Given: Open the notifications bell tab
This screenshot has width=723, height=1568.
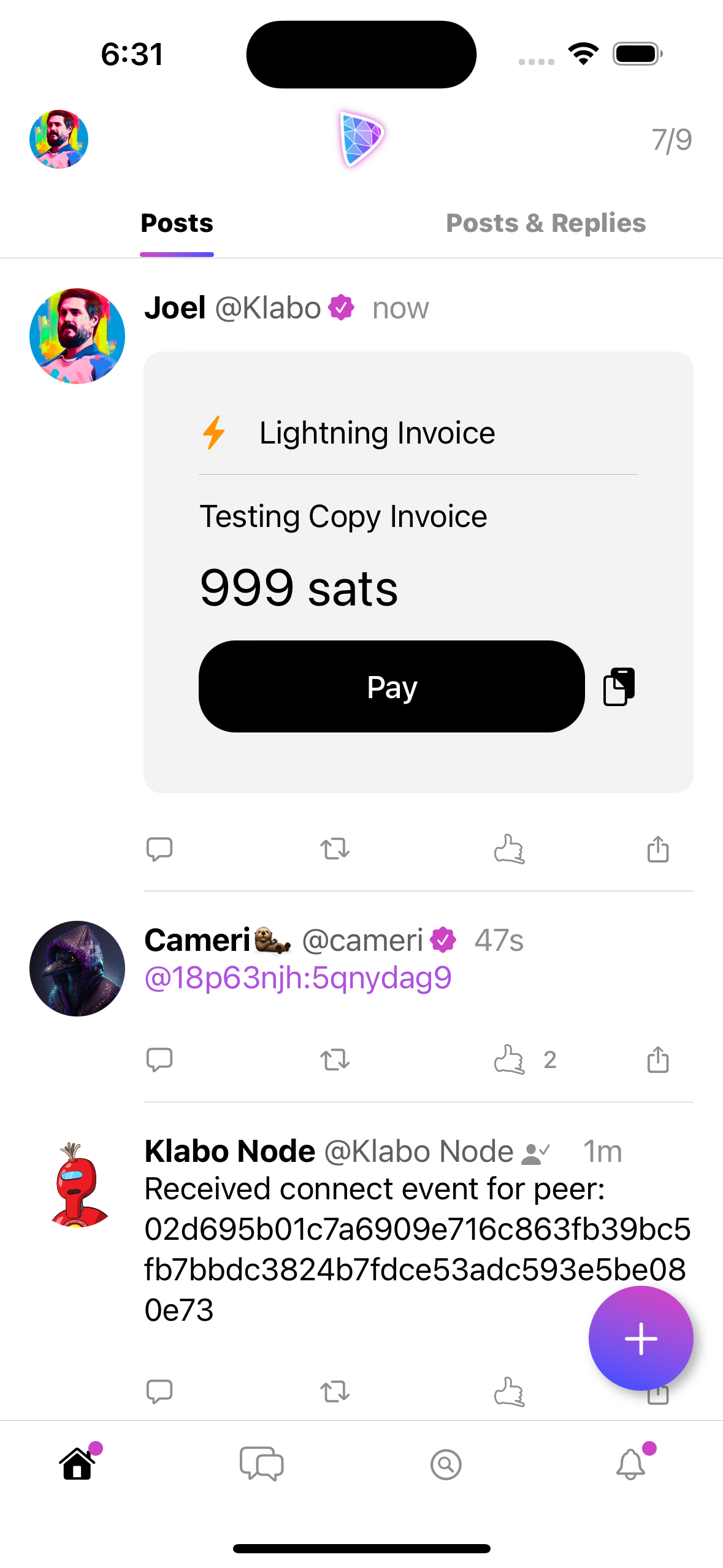Looking at the screenshot, I should tap(631, 1464).
